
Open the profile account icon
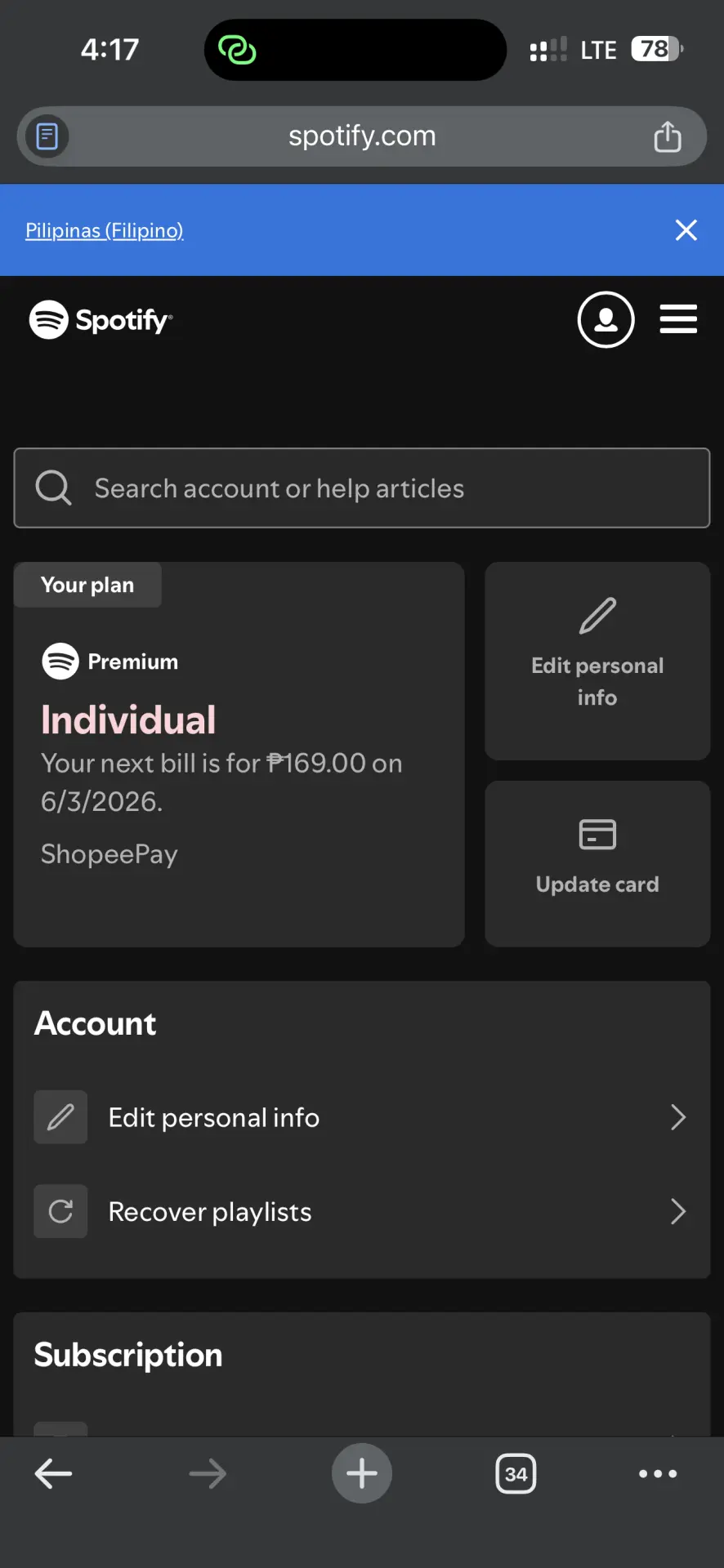[x=606, y=319]
